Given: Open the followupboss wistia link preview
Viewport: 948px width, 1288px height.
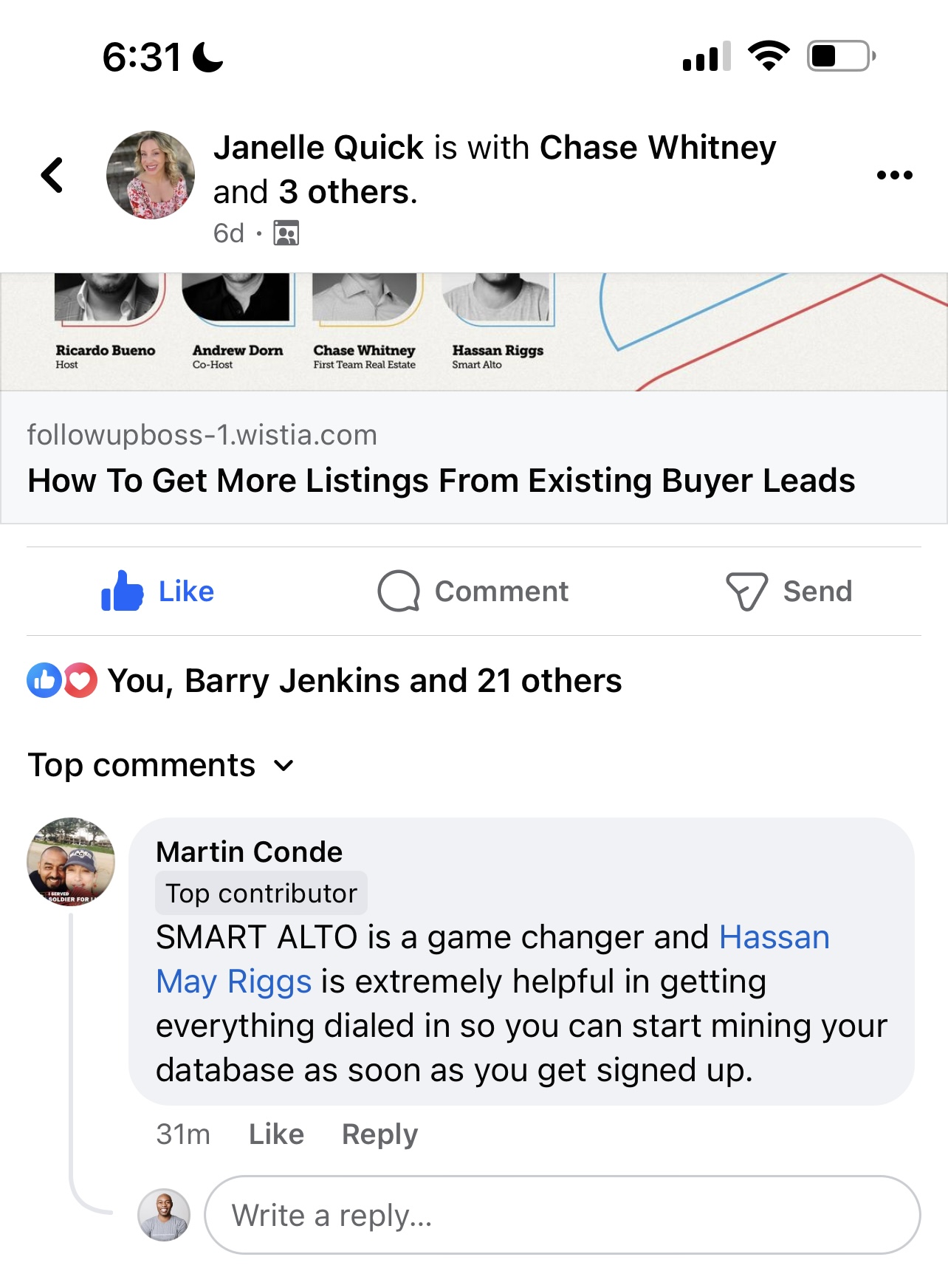Looking at the screenshot, I should 473,458.
